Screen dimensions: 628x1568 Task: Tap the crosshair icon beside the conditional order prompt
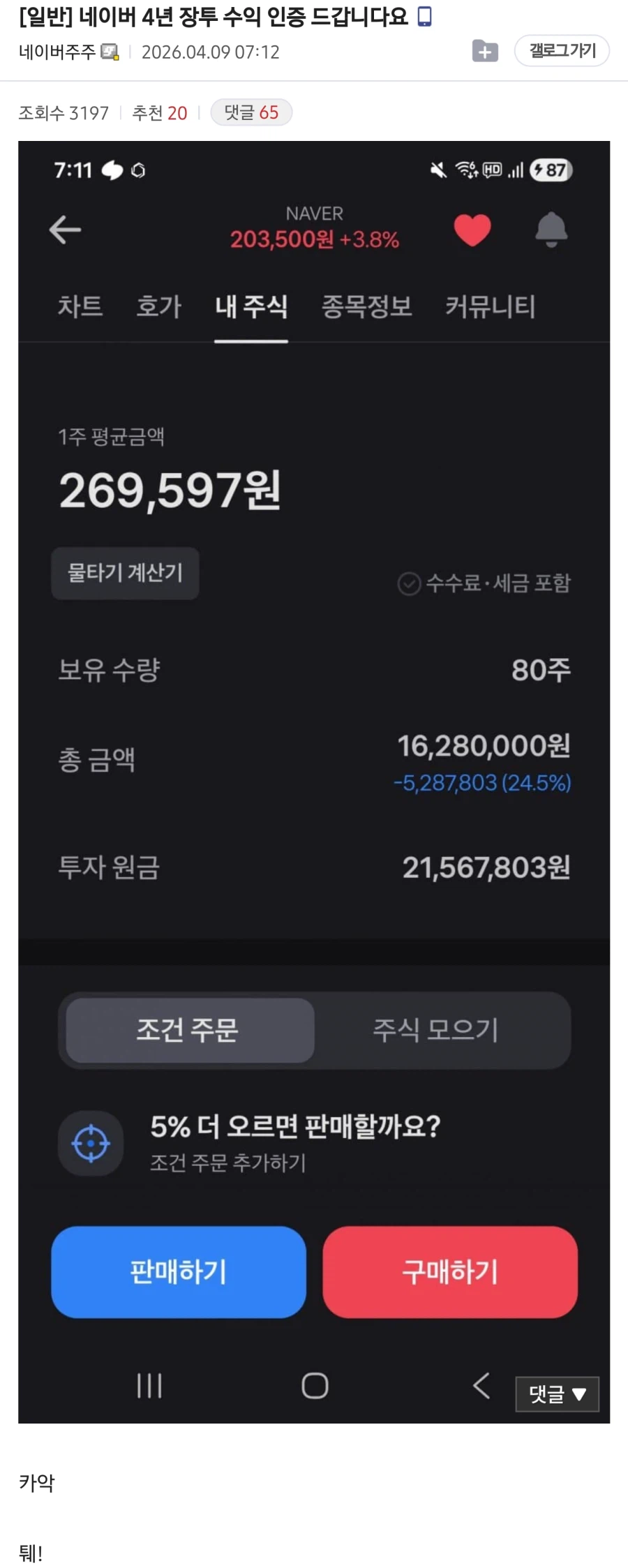point(91,1144)
